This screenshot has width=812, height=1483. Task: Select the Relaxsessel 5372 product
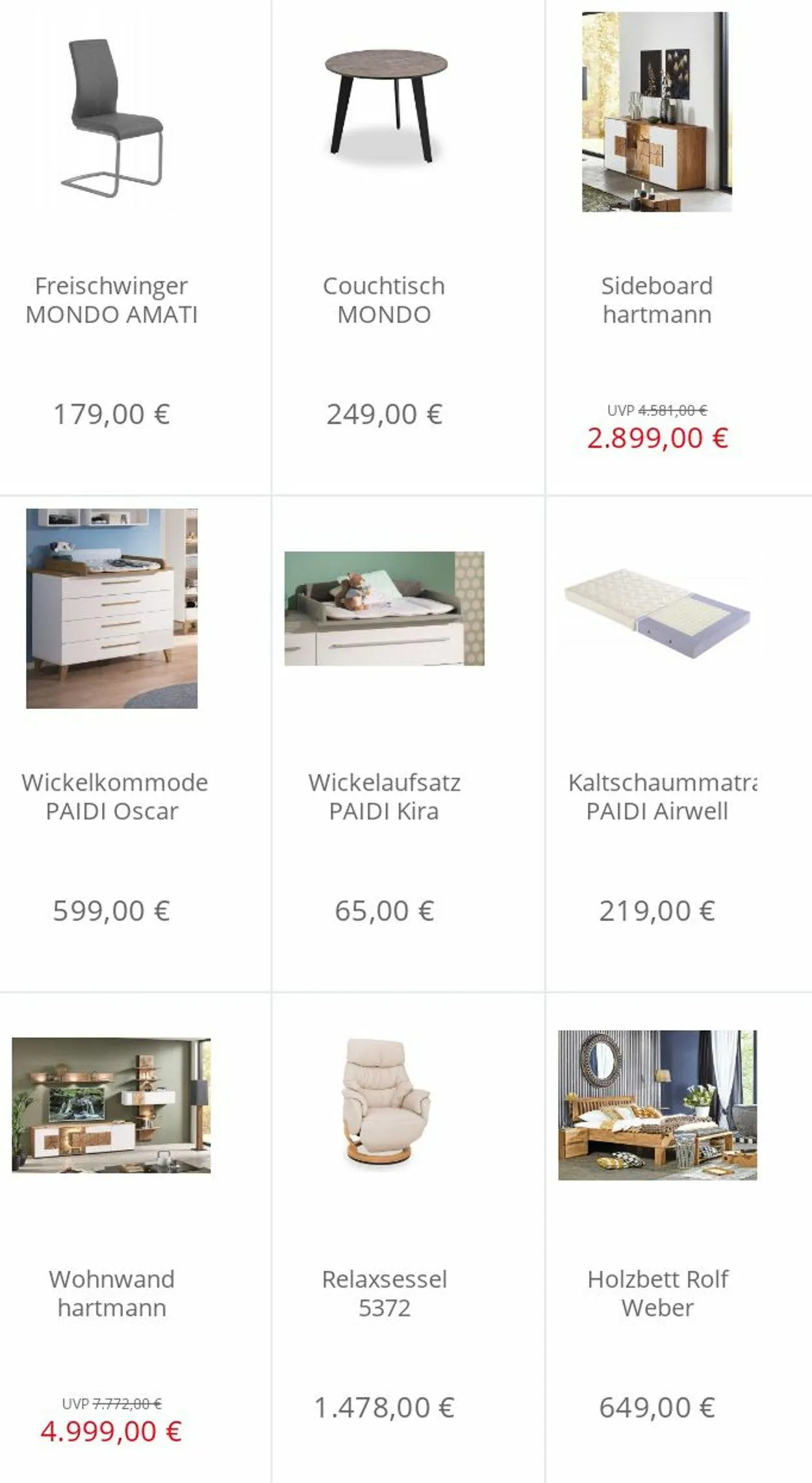pyautogui.click(x=384, y=1293)
